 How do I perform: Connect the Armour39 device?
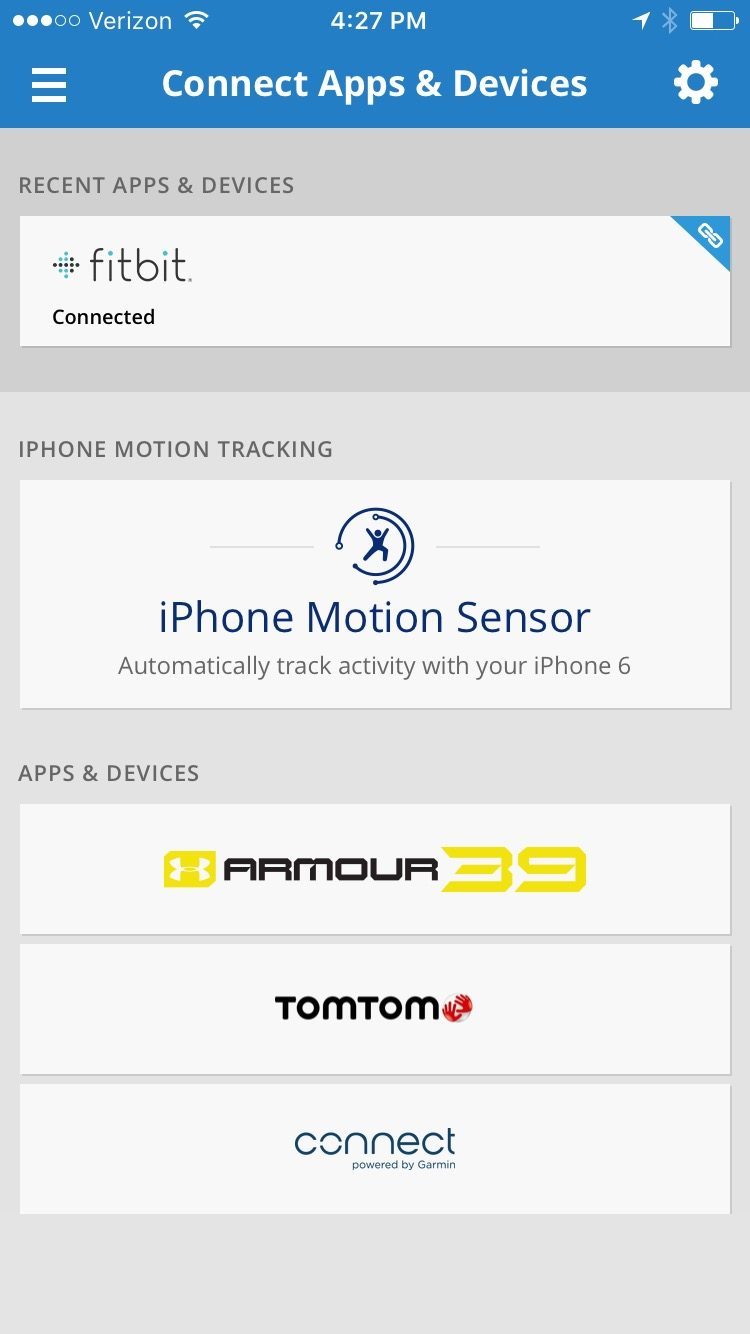(x=375, y=869)
